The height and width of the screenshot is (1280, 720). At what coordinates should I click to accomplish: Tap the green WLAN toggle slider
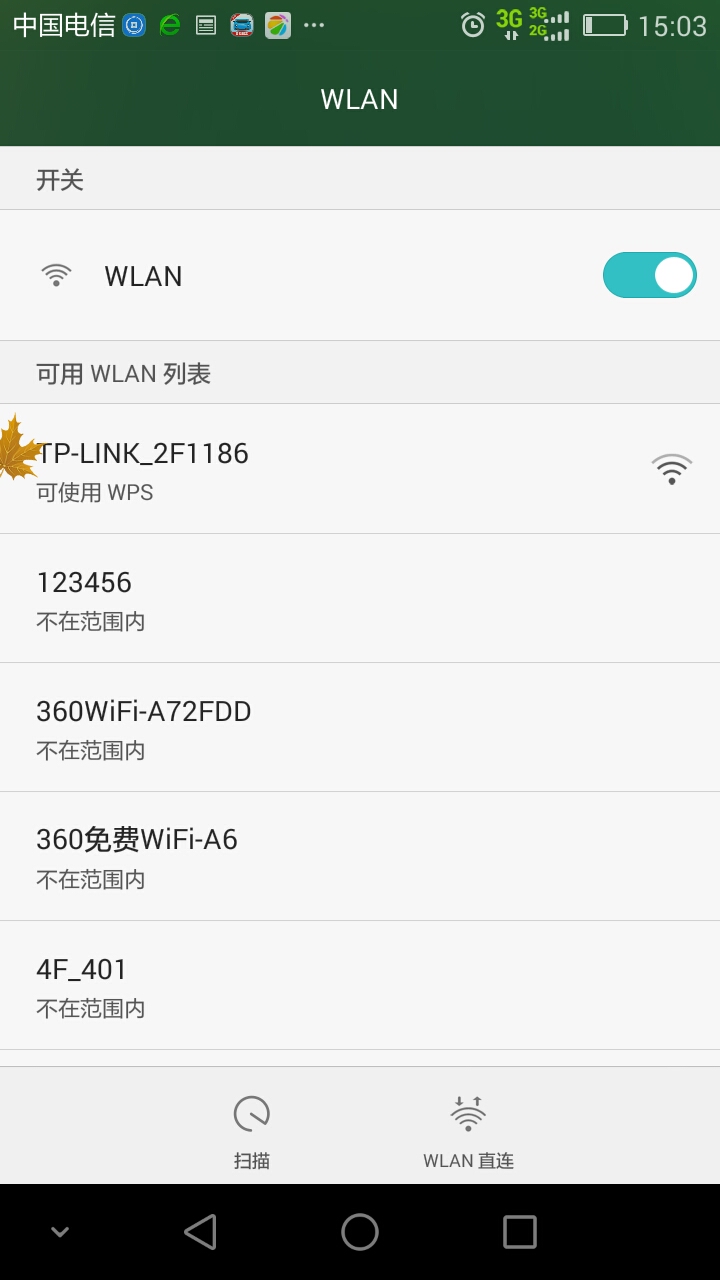coord(649,275)
